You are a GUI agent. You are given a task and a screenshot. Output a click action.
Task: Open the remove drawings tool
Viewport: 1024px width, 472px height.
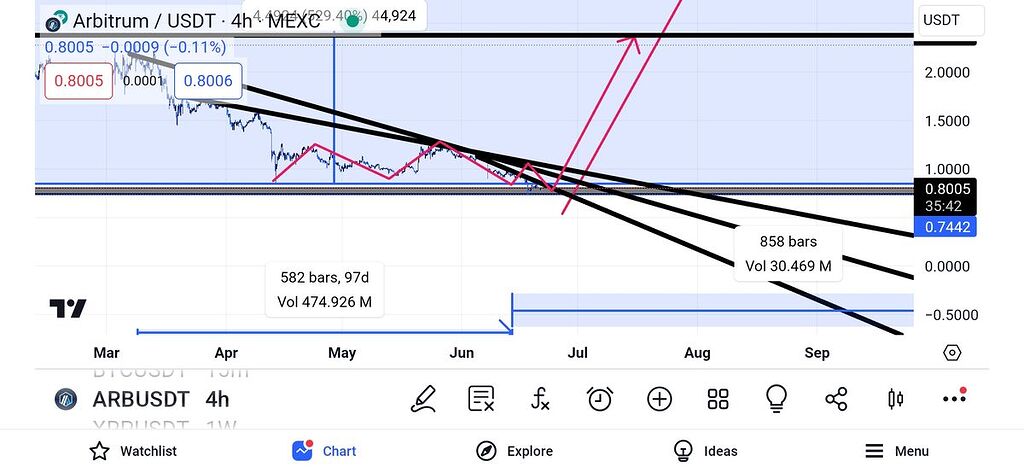[x=482, y=399]
